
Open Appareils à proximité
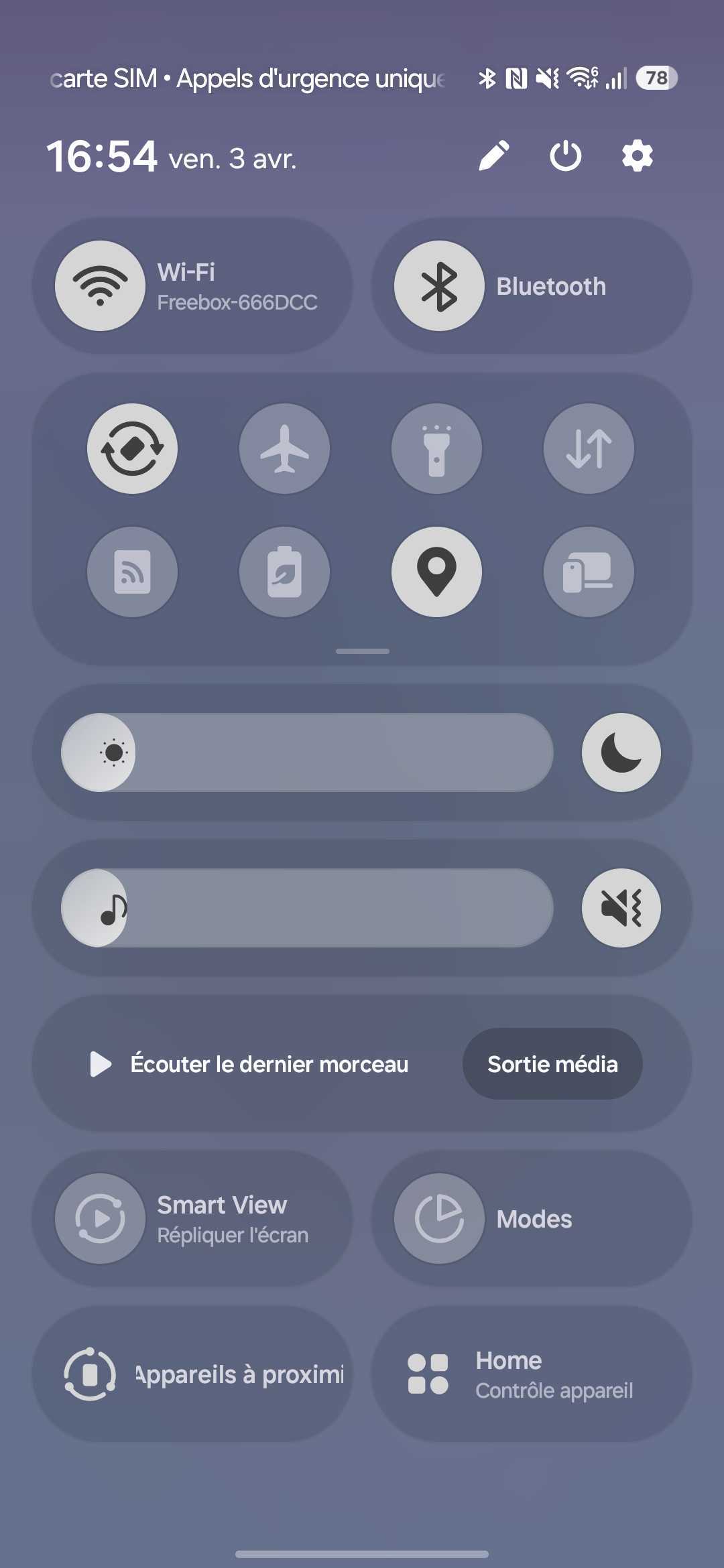pyautogui.click(x=194, y=1373)
